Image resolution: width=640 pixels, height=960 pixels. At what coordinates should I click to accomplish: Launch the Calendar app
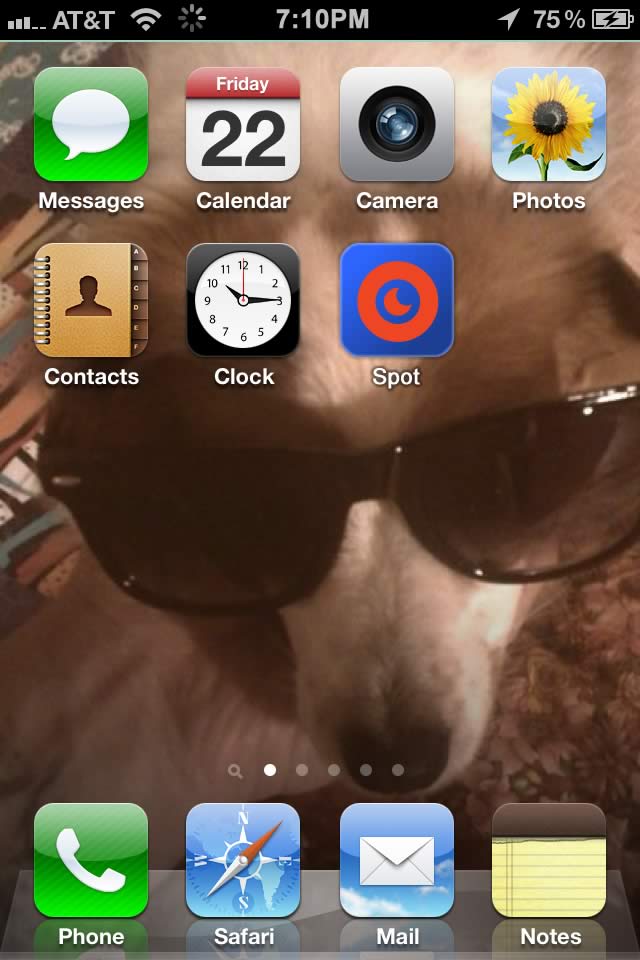coord(243,124)
